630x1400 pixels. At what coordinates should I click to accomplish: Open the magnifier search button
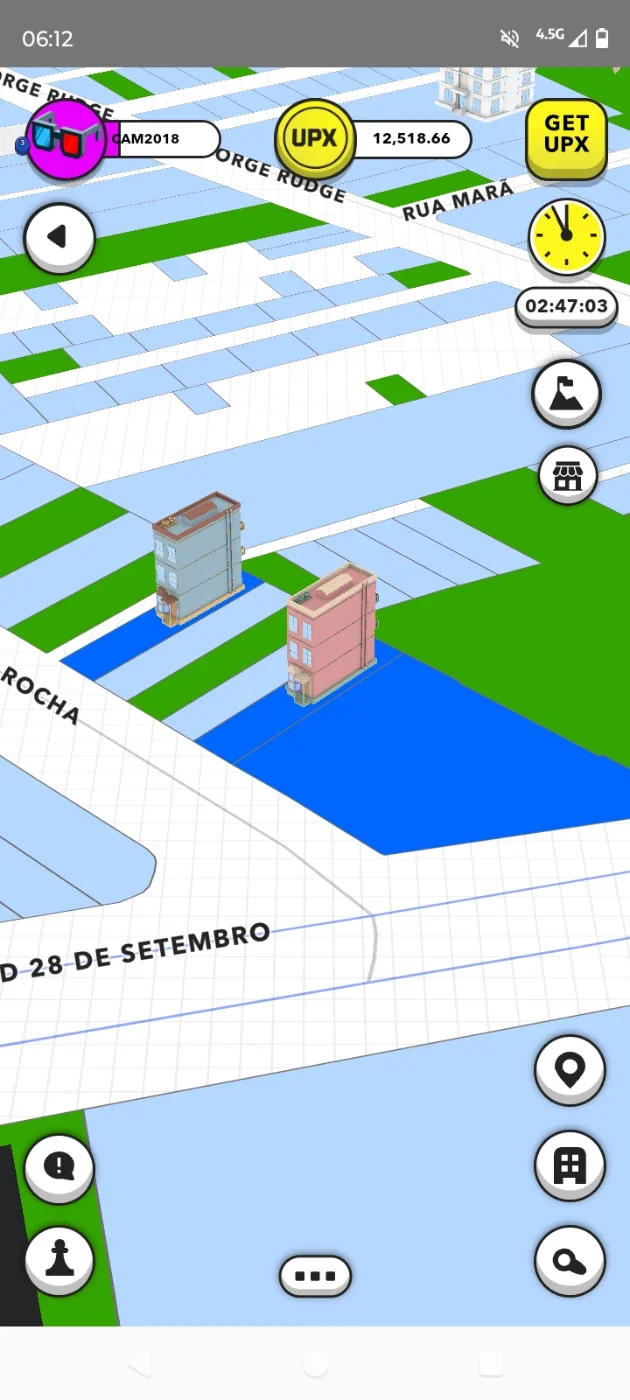click(x=570, y=1261)
